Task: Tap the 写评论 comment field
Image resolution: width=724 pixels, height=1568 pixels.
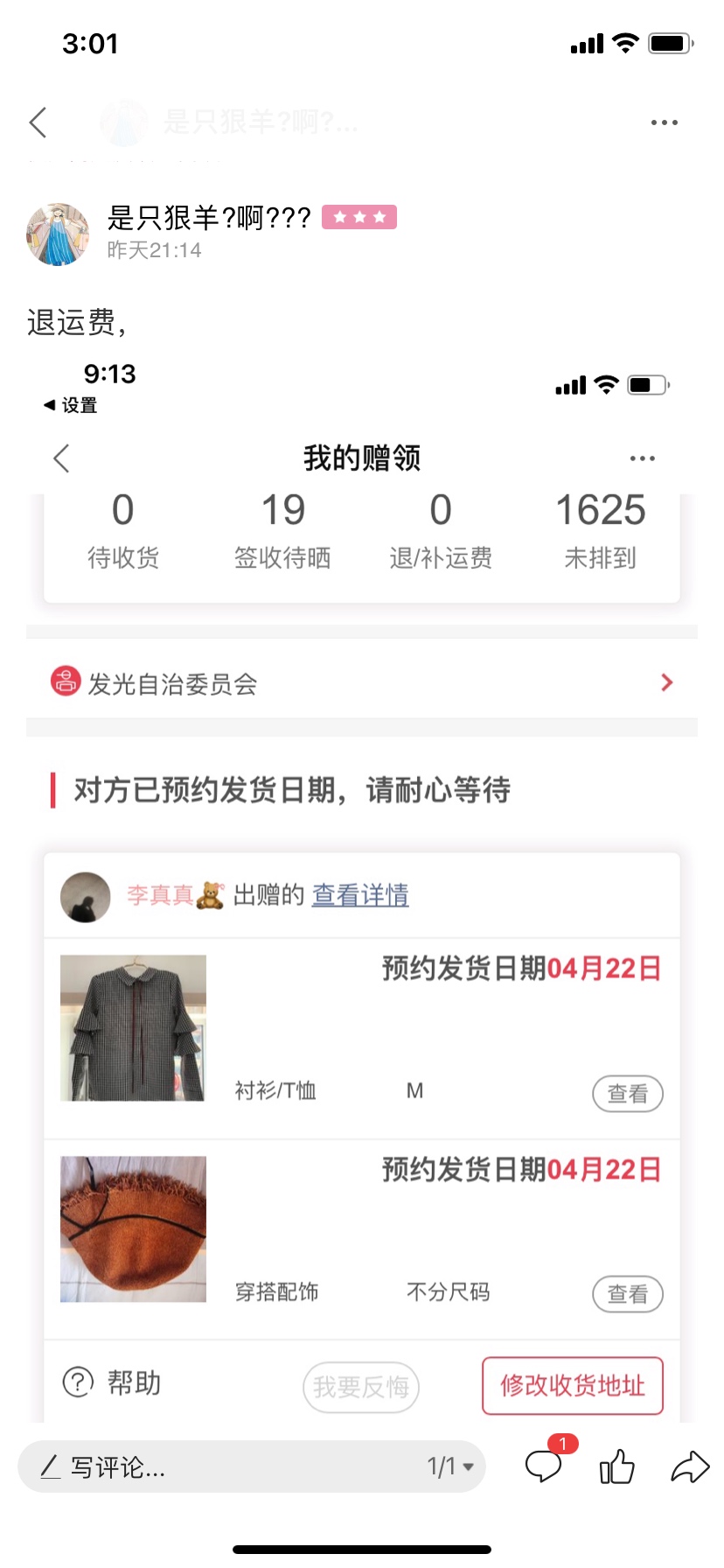Action: tap(219, 1466)
